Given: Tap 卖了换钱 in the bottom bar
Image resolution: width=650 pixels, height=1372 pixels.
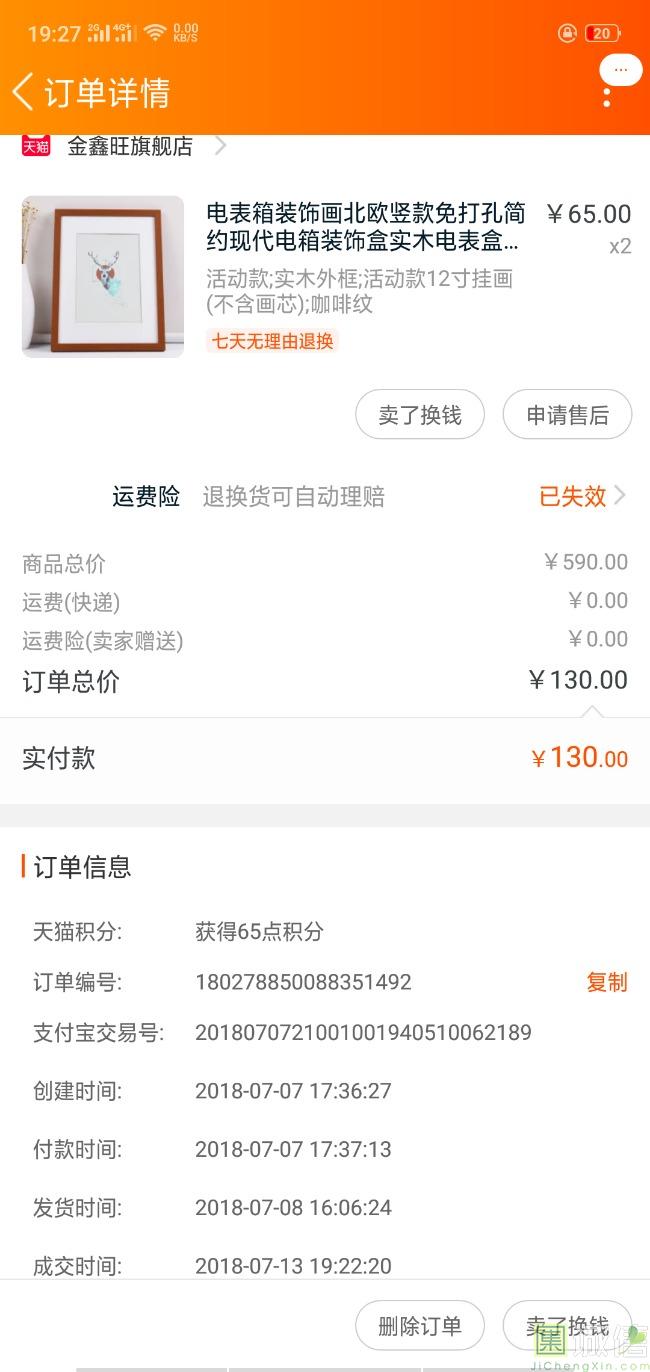Looking at the screenshot, I should click(x=567, y=1326).
